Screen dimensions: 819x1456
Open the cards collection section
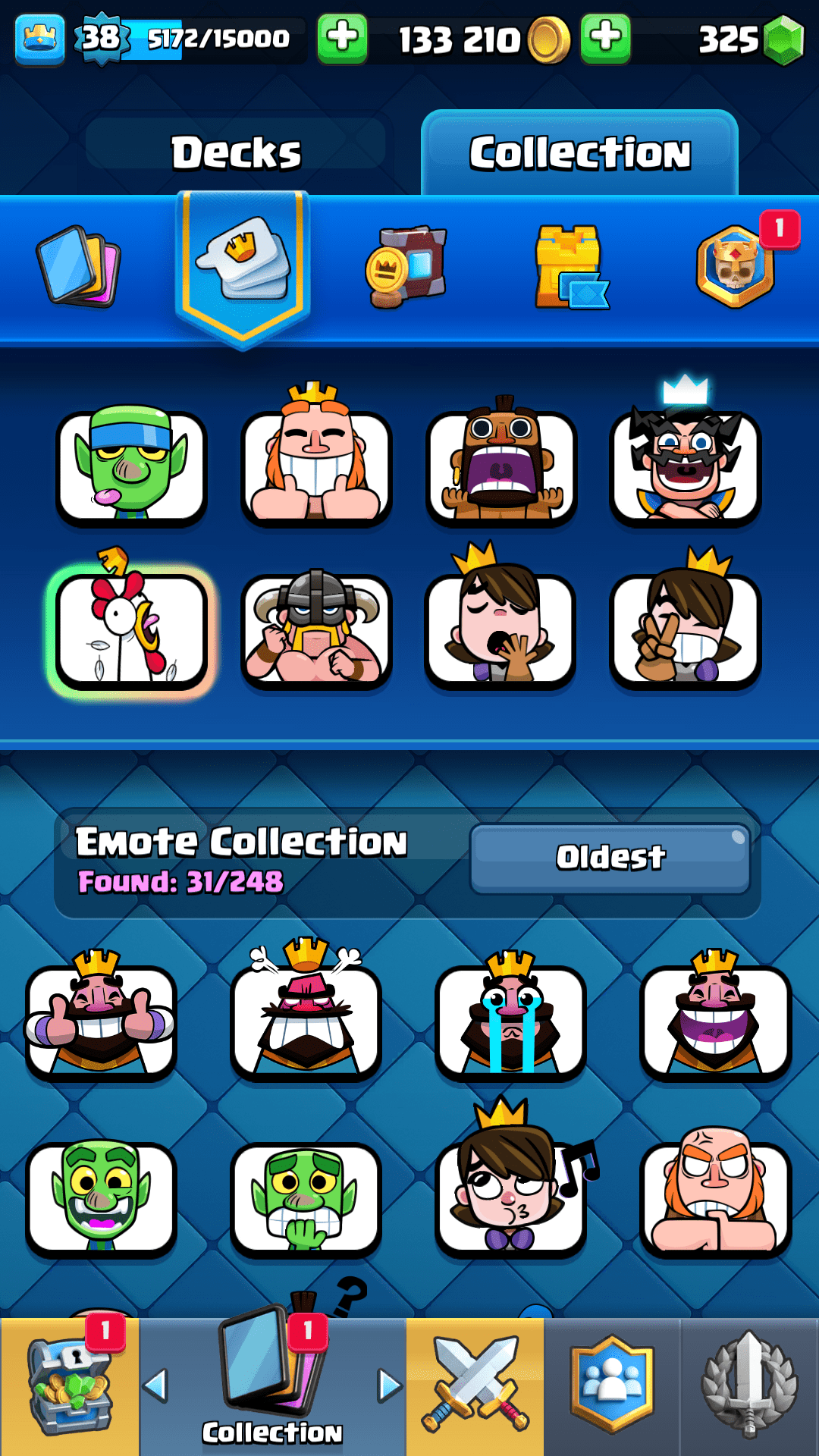coord(79,266)
